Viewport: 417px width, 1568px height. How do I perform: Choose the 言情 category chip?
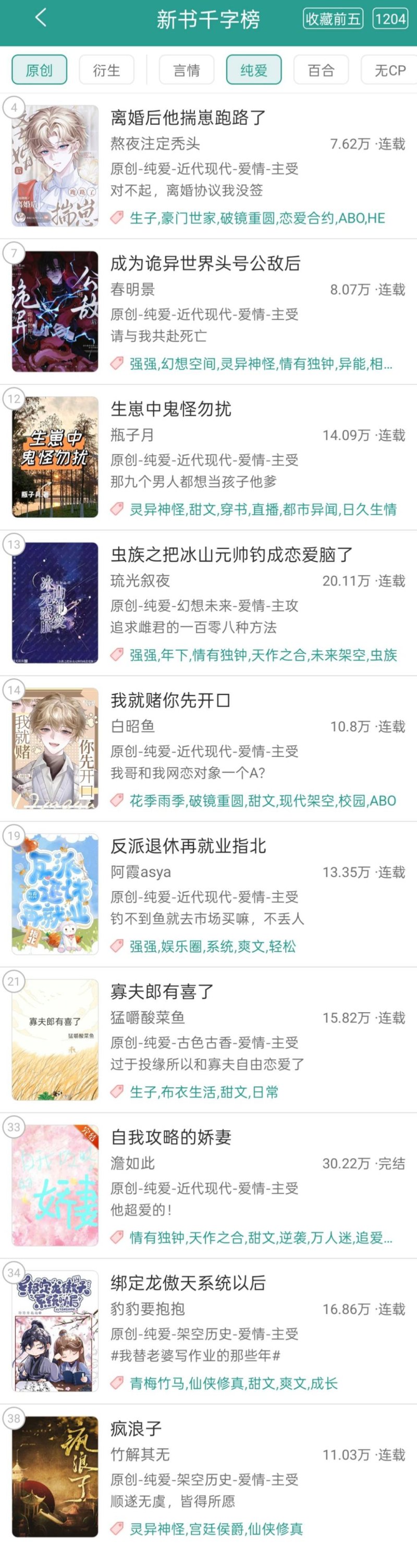pos(186,70)
